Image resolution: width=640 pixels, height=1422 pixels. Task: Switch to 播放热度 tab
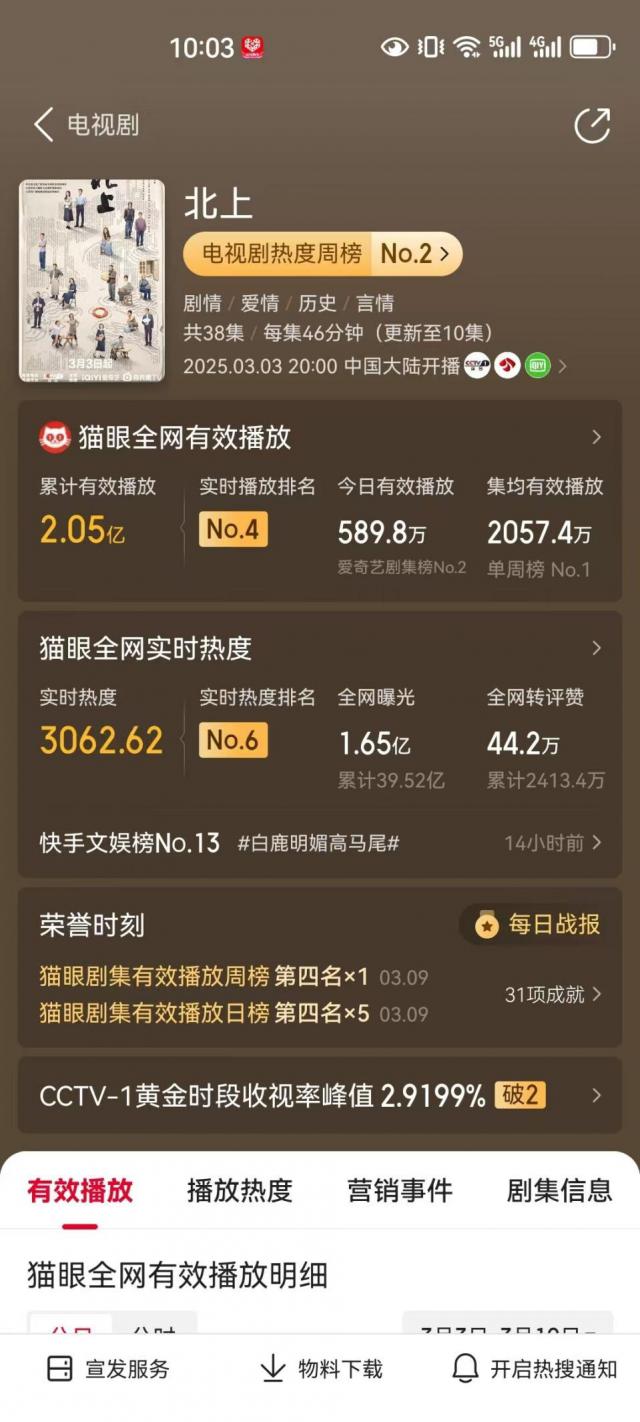click(240, 1191)
